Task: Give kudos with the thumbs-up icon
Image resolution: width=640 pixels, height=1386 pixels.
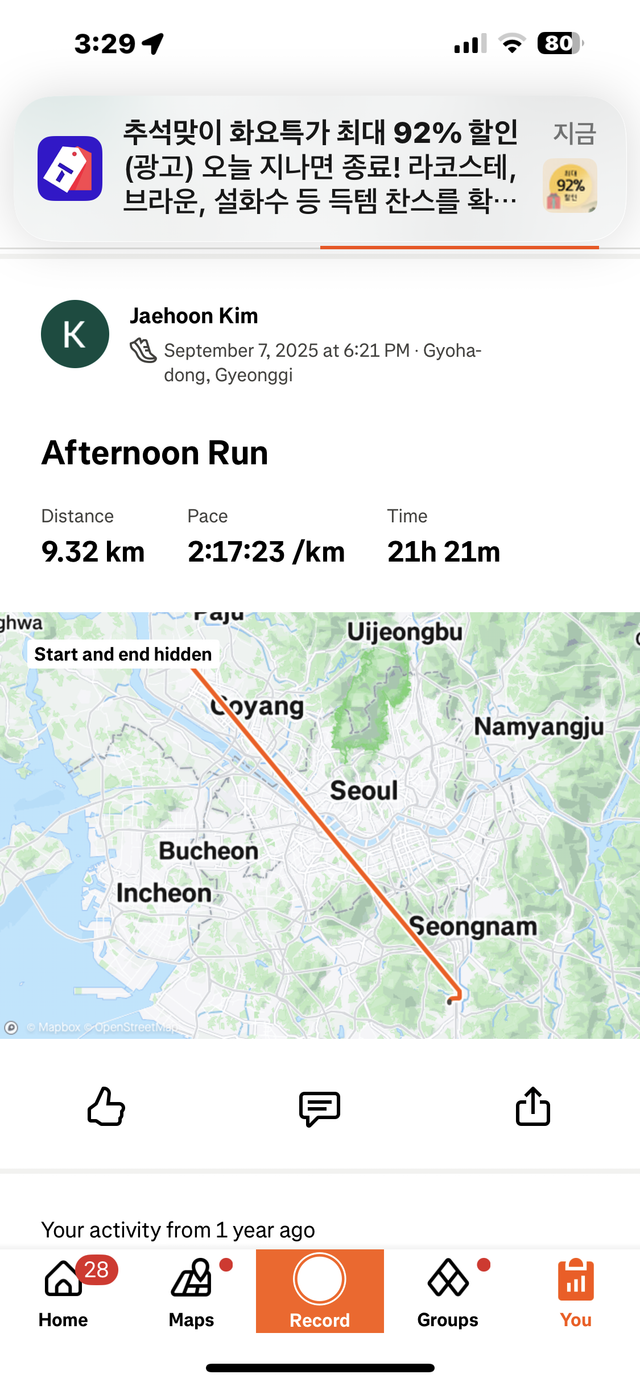Action: pyautogui.click(x=106, y=1107)
